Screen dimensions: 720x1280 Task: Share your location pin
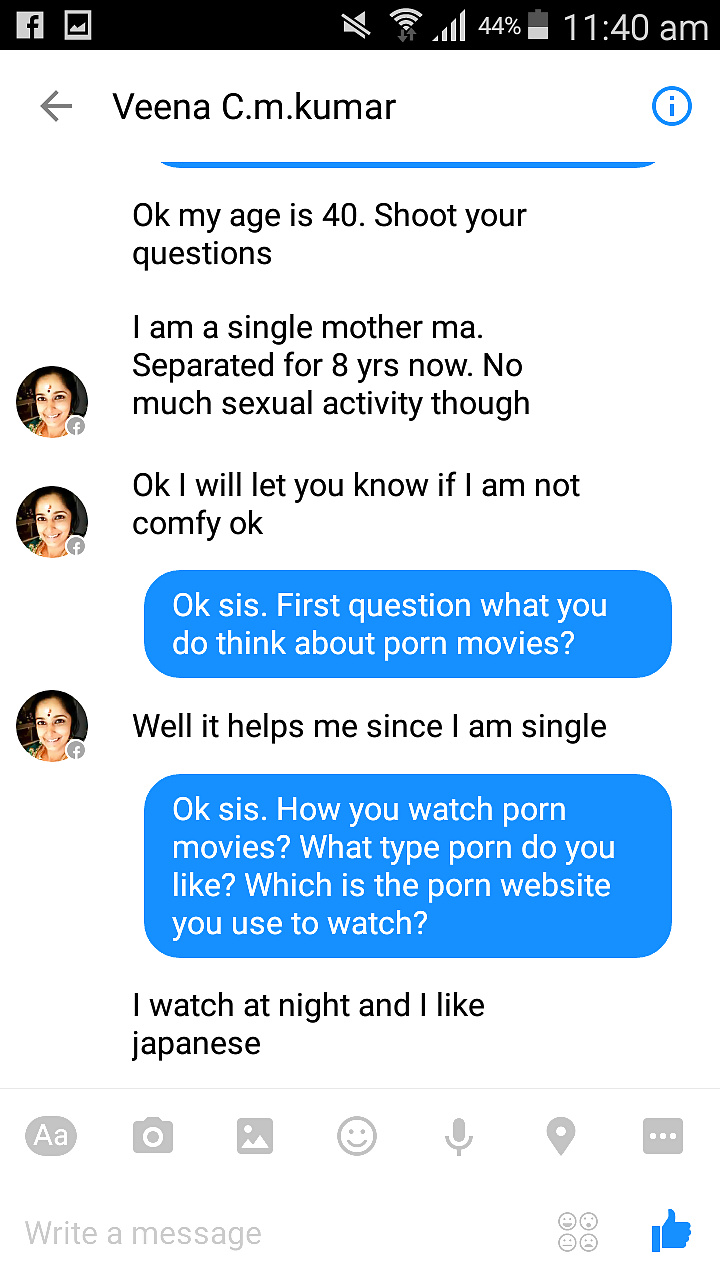pos(561,1137)
